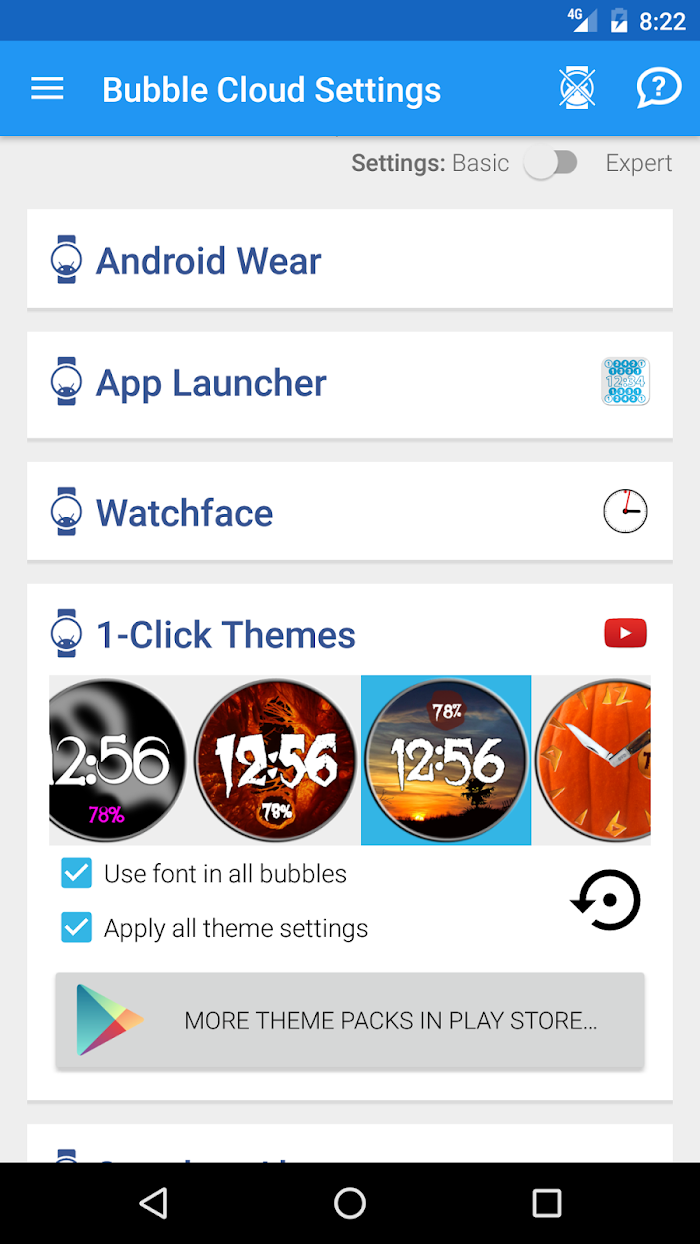Open the YouTube video for 1-Click Themes

(x=625, y=633)
